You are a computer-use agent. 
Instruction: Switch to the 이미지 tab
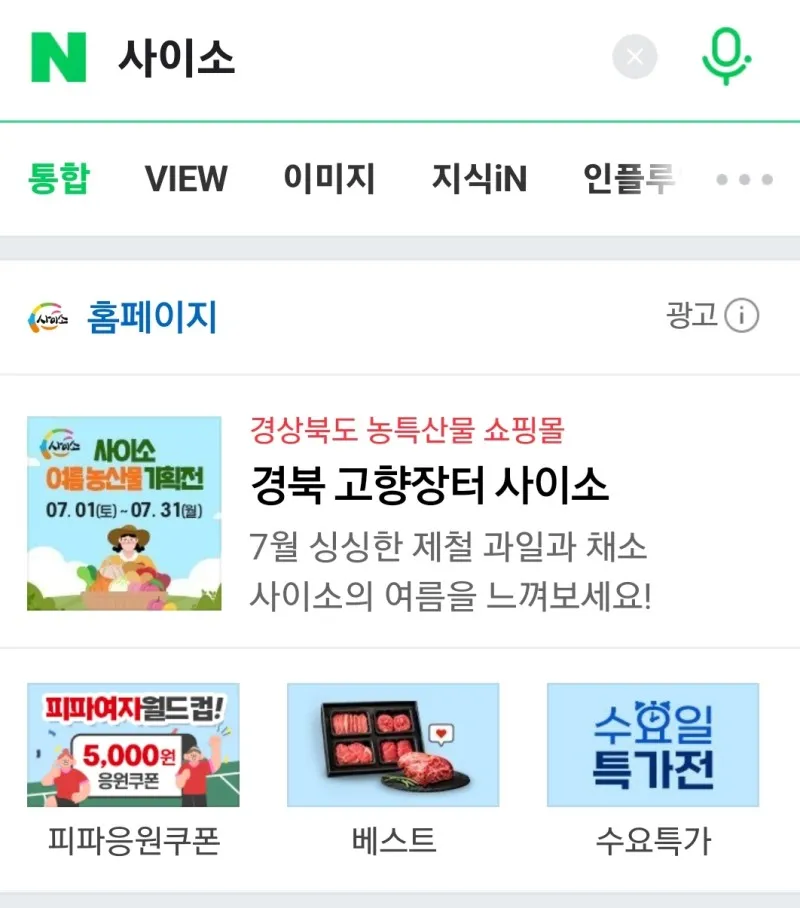[329, 179]
